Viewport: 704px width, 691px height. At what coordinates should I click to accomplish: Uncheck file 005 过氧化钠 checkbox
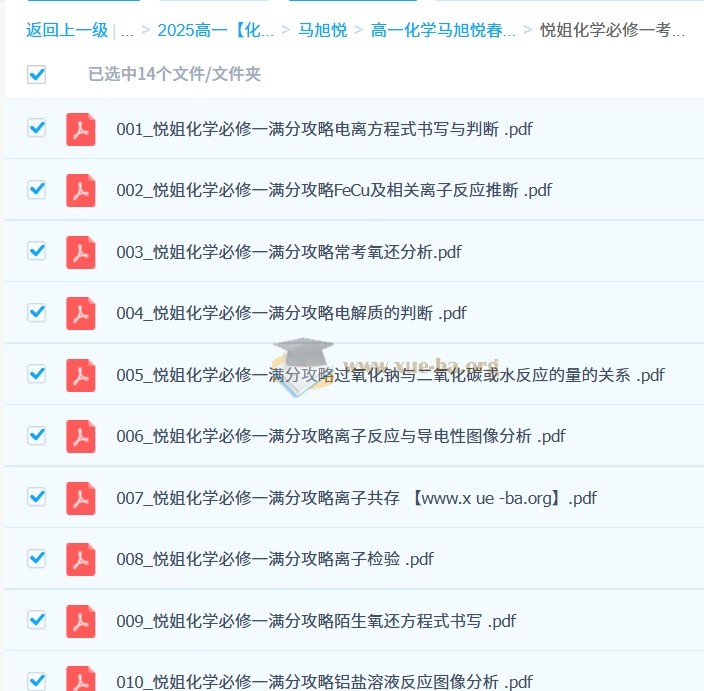coord(37,374)
